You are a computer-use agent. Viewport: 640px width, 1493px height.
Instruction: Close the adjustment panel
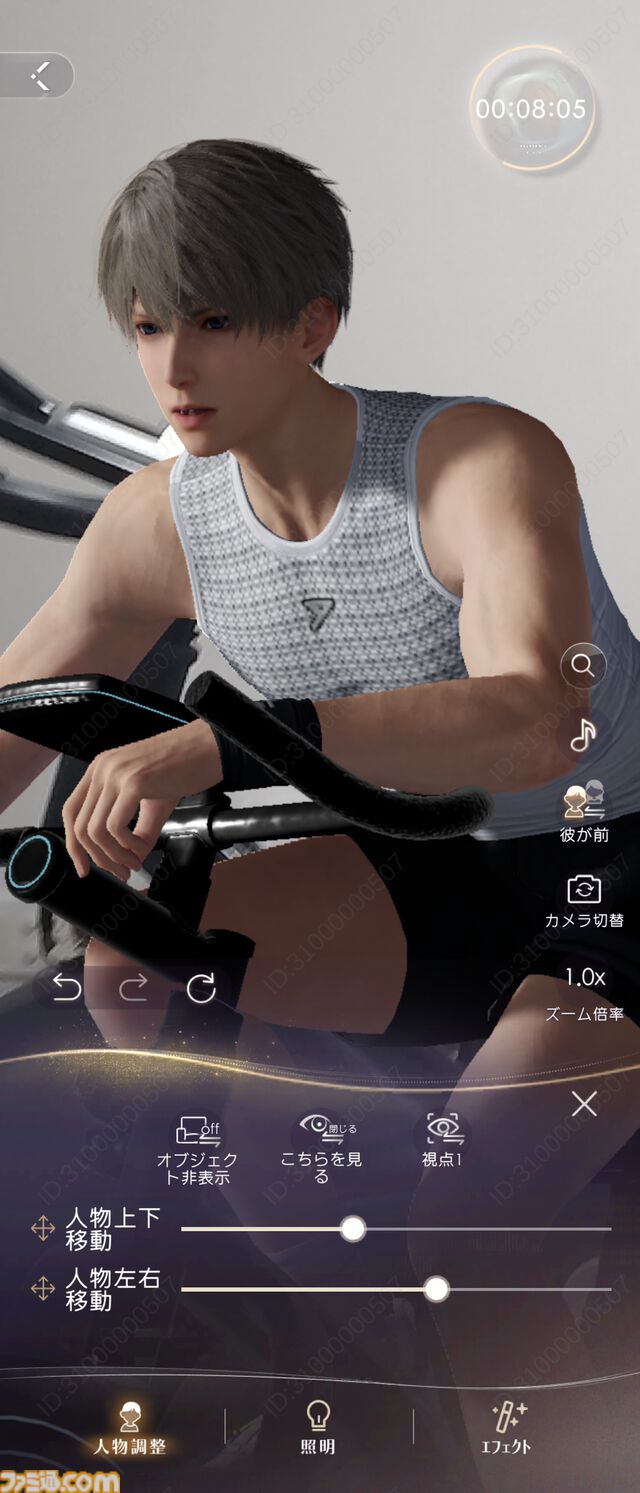584,1104
